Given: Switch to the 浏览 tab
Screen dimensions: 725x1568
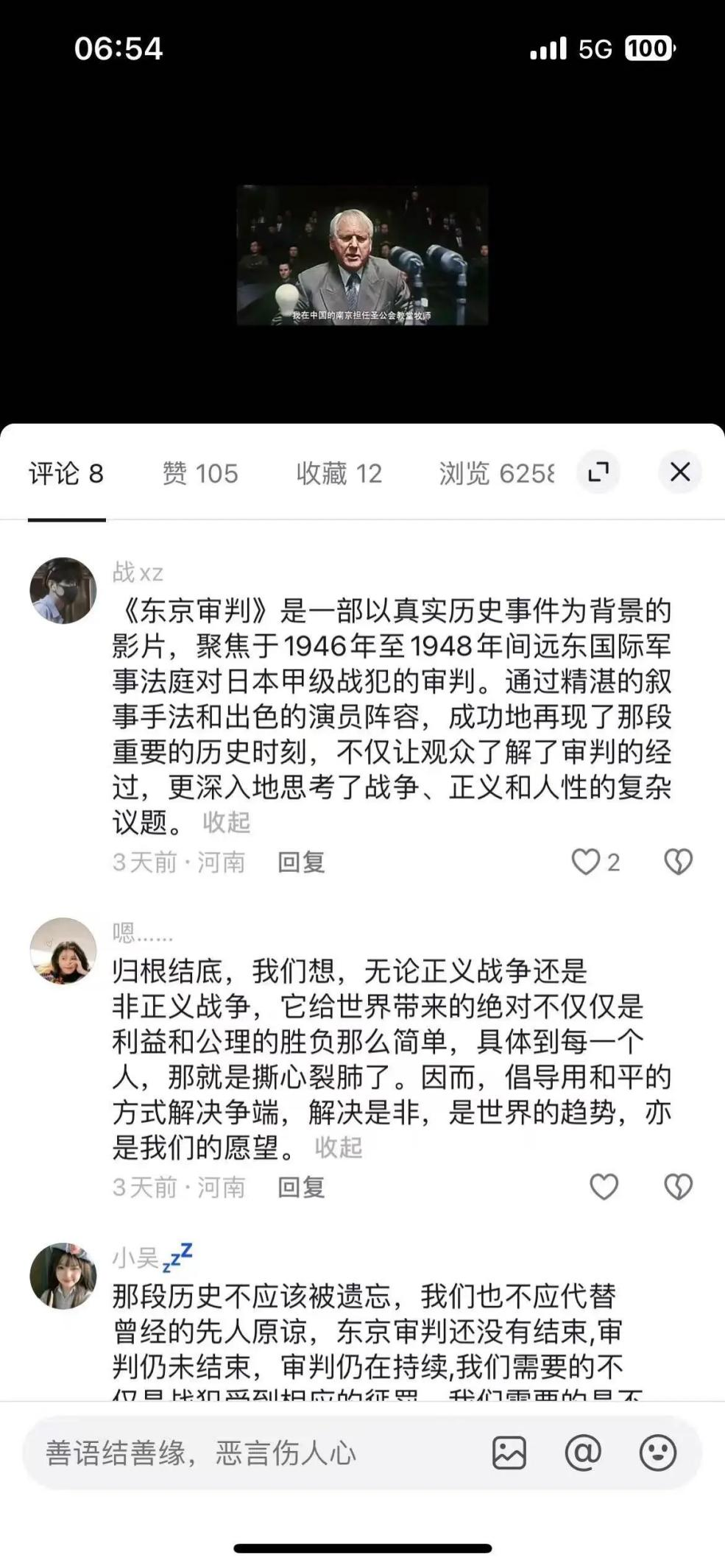Looking at the screenshot, I should 495,473.
